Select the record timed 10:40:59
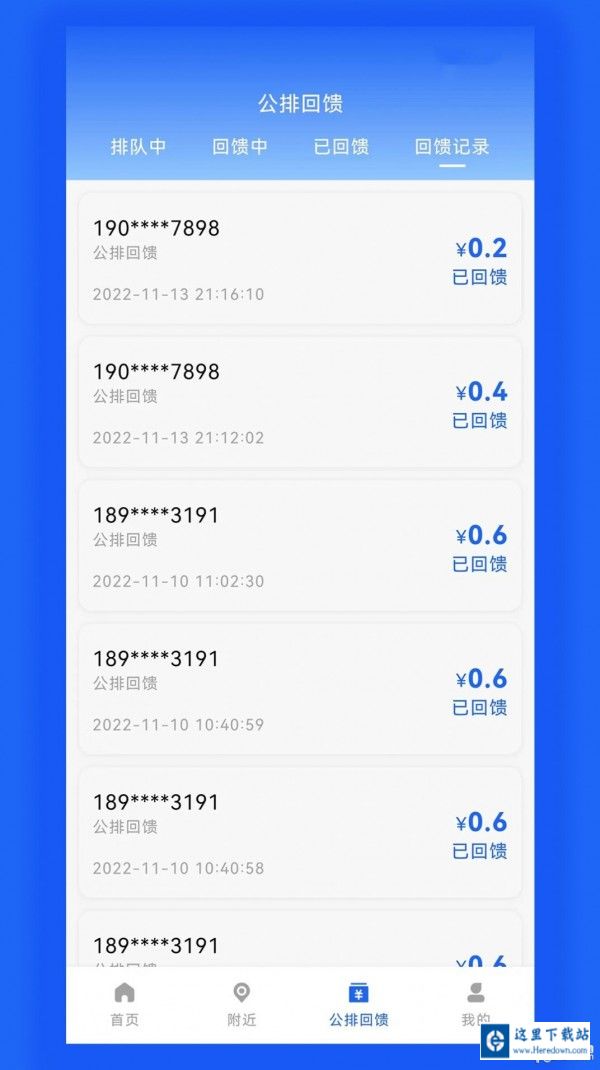The width and height of the screenshot is (600, 1070). click(x=300, y=689)
